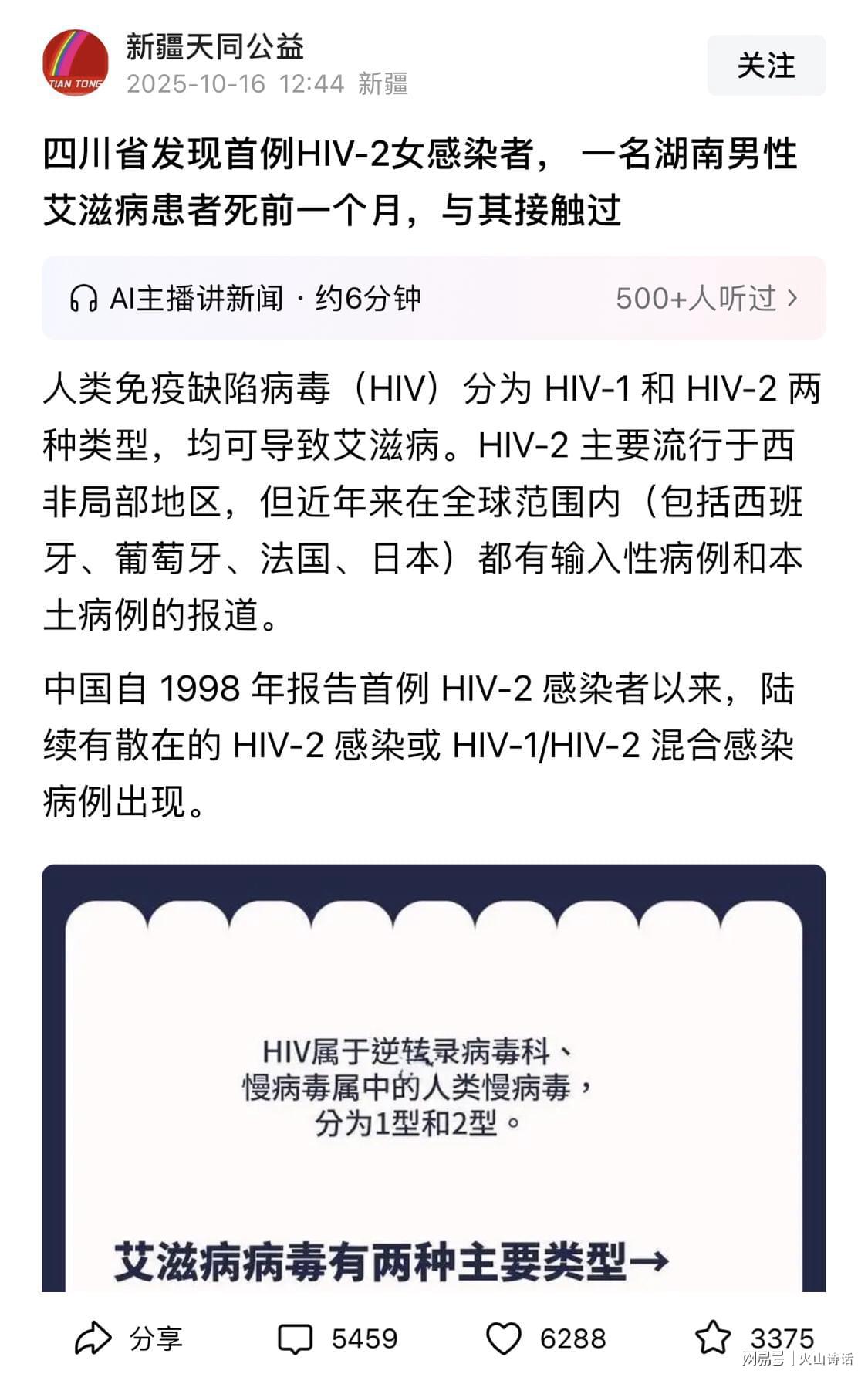Screen dimensions: 868x1374
Task: Follow 新疆天同公益 with the 关注 button
Action: point(765,66)
